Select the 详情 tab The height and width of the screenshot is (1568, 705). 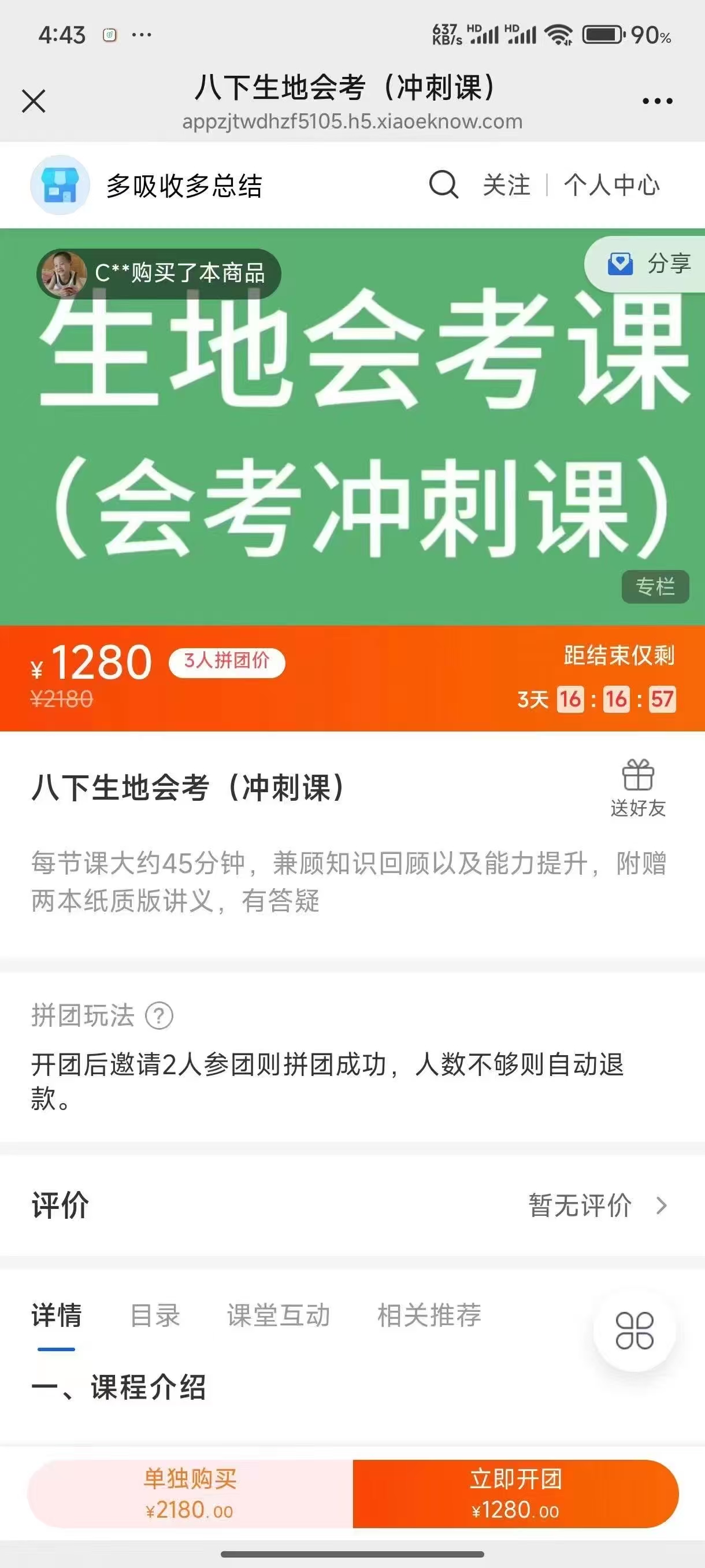[57, 1315]
